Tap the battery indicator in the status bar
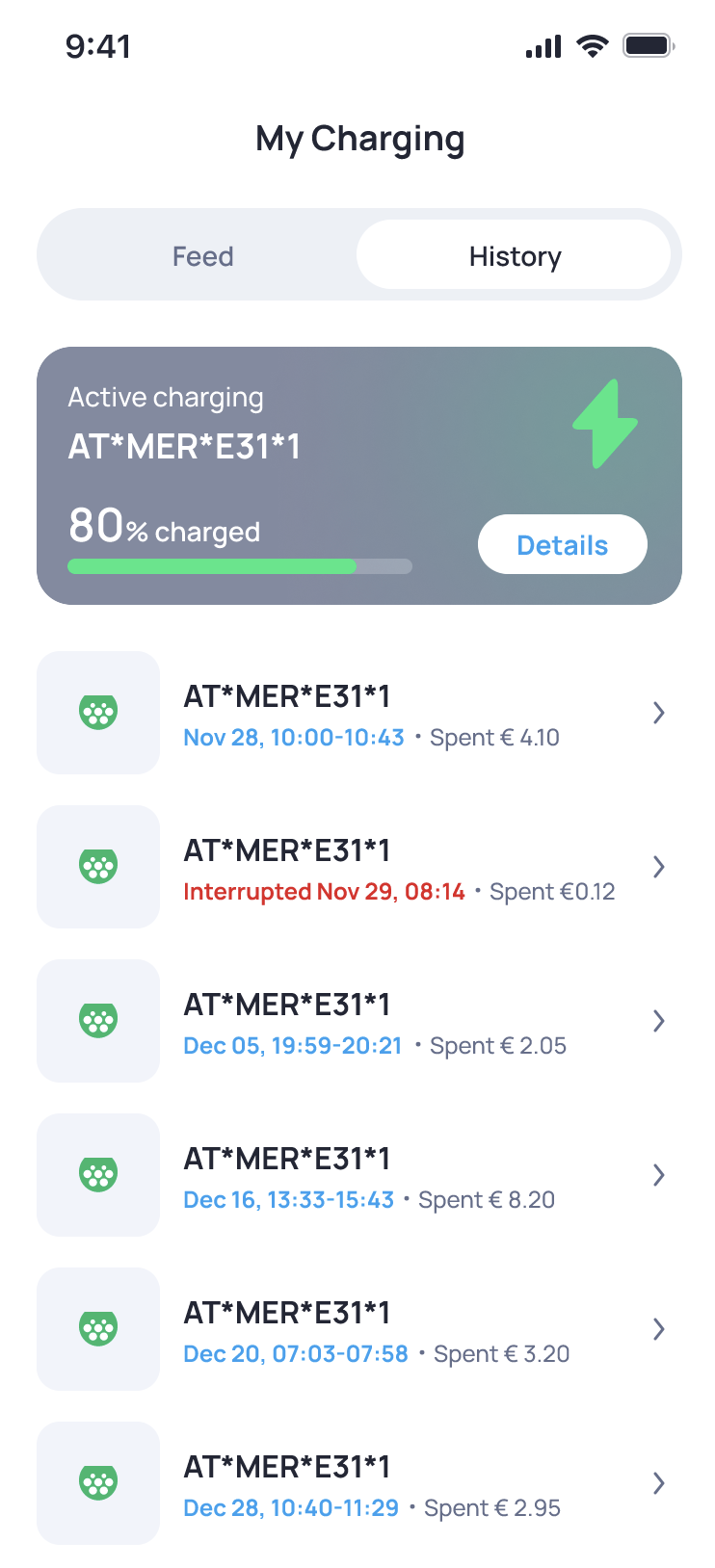The height and width of the screenshot is (1568, 715). pos(649,44)
